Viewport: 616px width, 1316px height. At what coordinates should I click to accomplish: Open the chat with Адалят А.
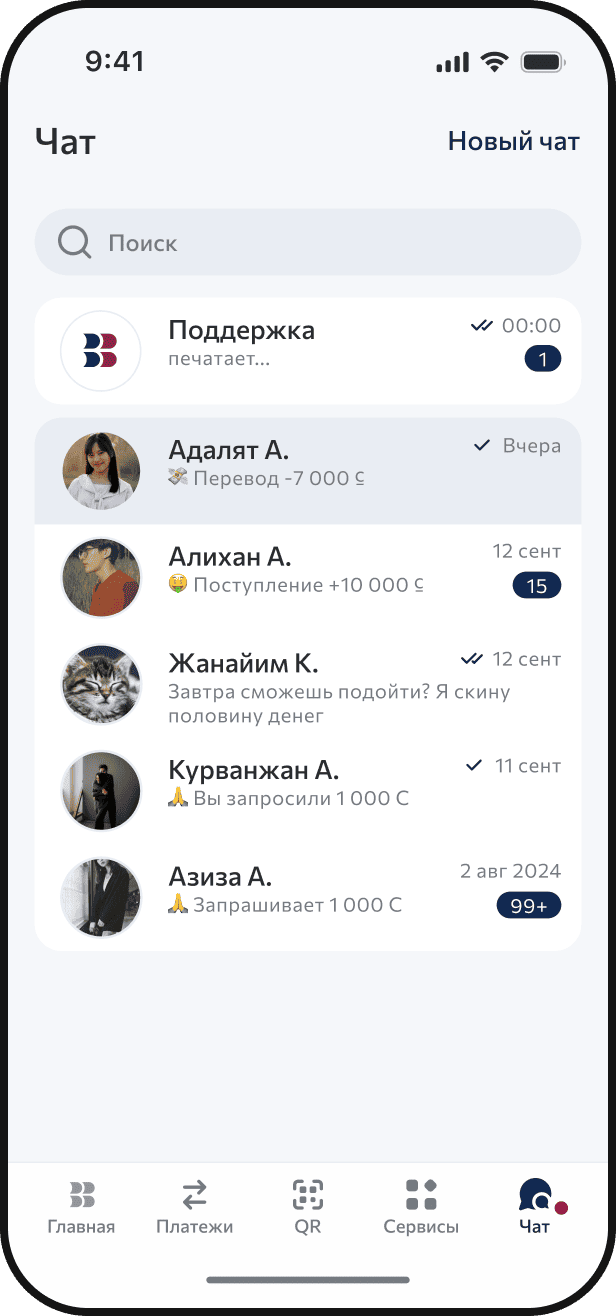coord(308,471)
